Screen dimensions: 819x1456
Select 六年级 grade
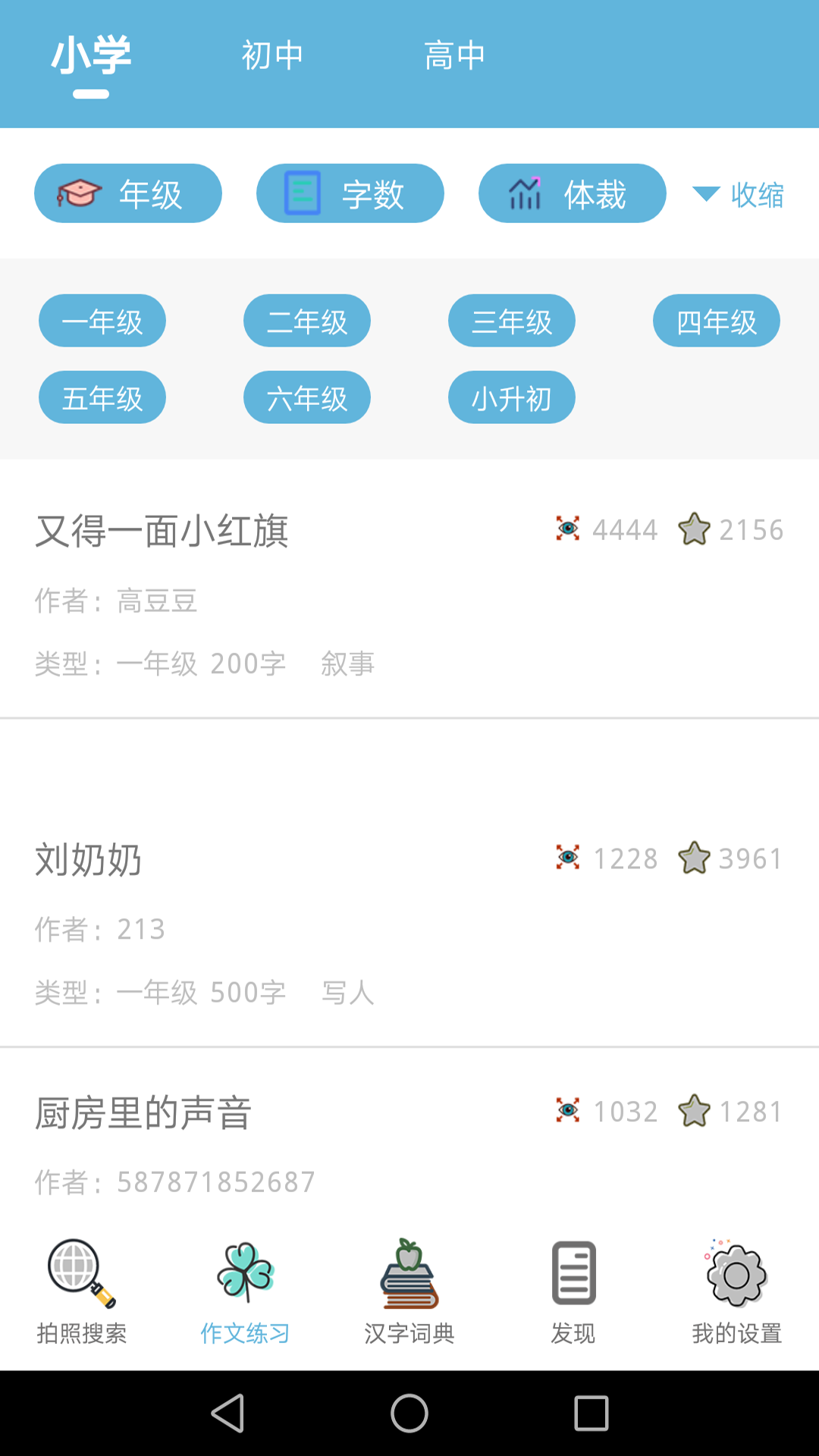[307, 397]
